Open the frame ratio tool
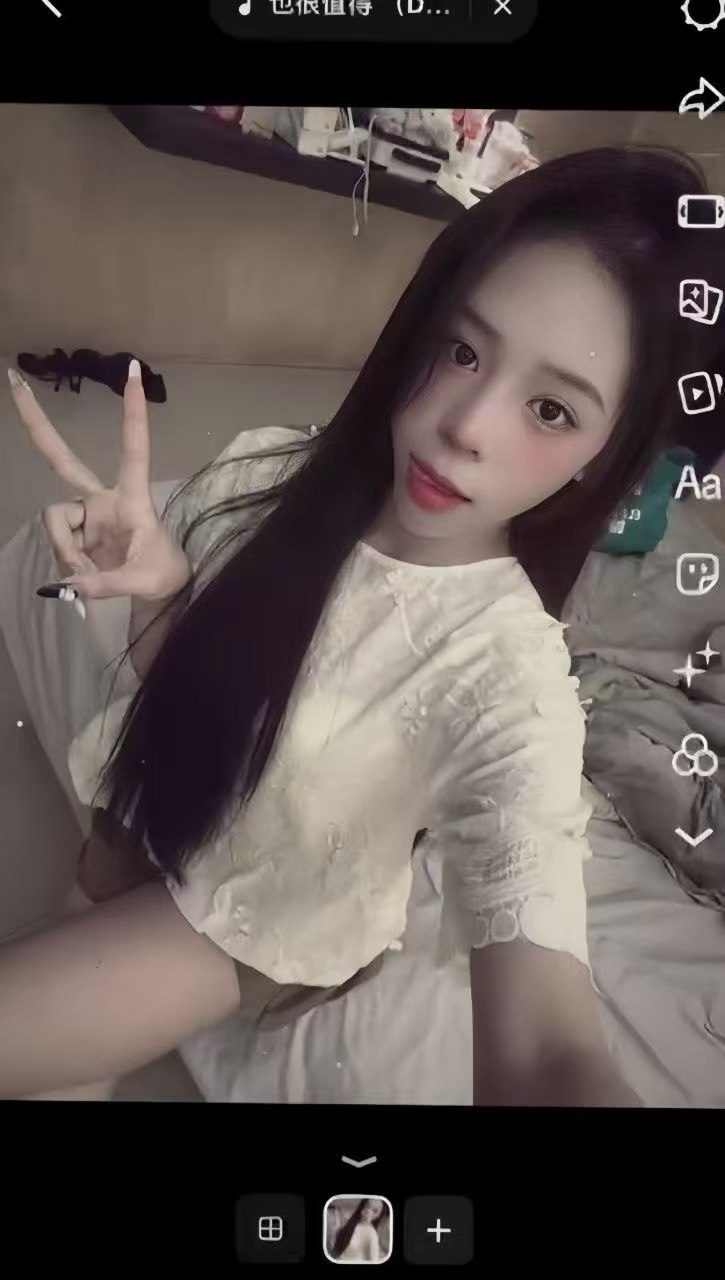 tap(700, 212)
